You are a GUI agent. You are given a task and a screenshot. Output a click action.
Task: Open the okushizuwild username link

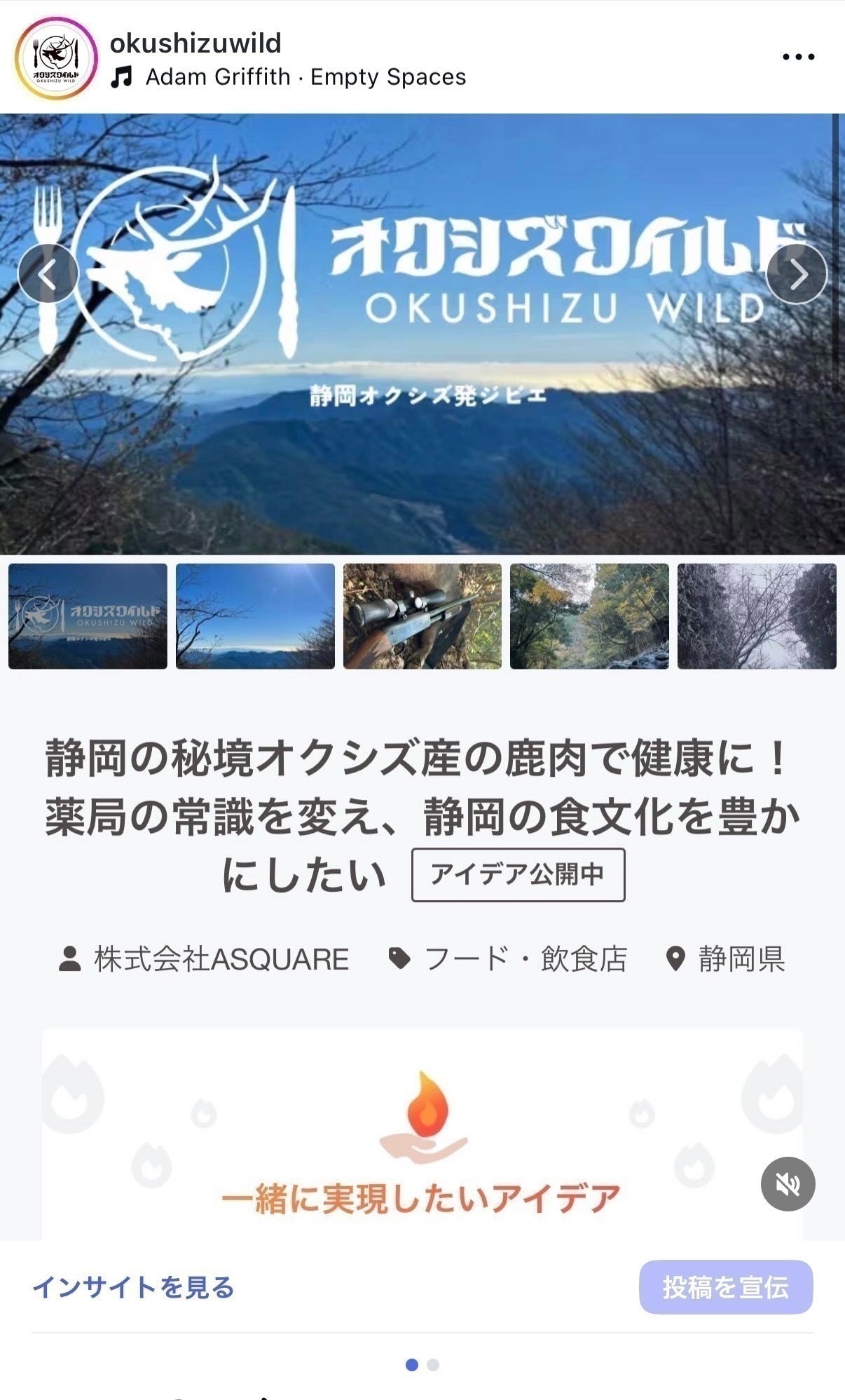195,43
